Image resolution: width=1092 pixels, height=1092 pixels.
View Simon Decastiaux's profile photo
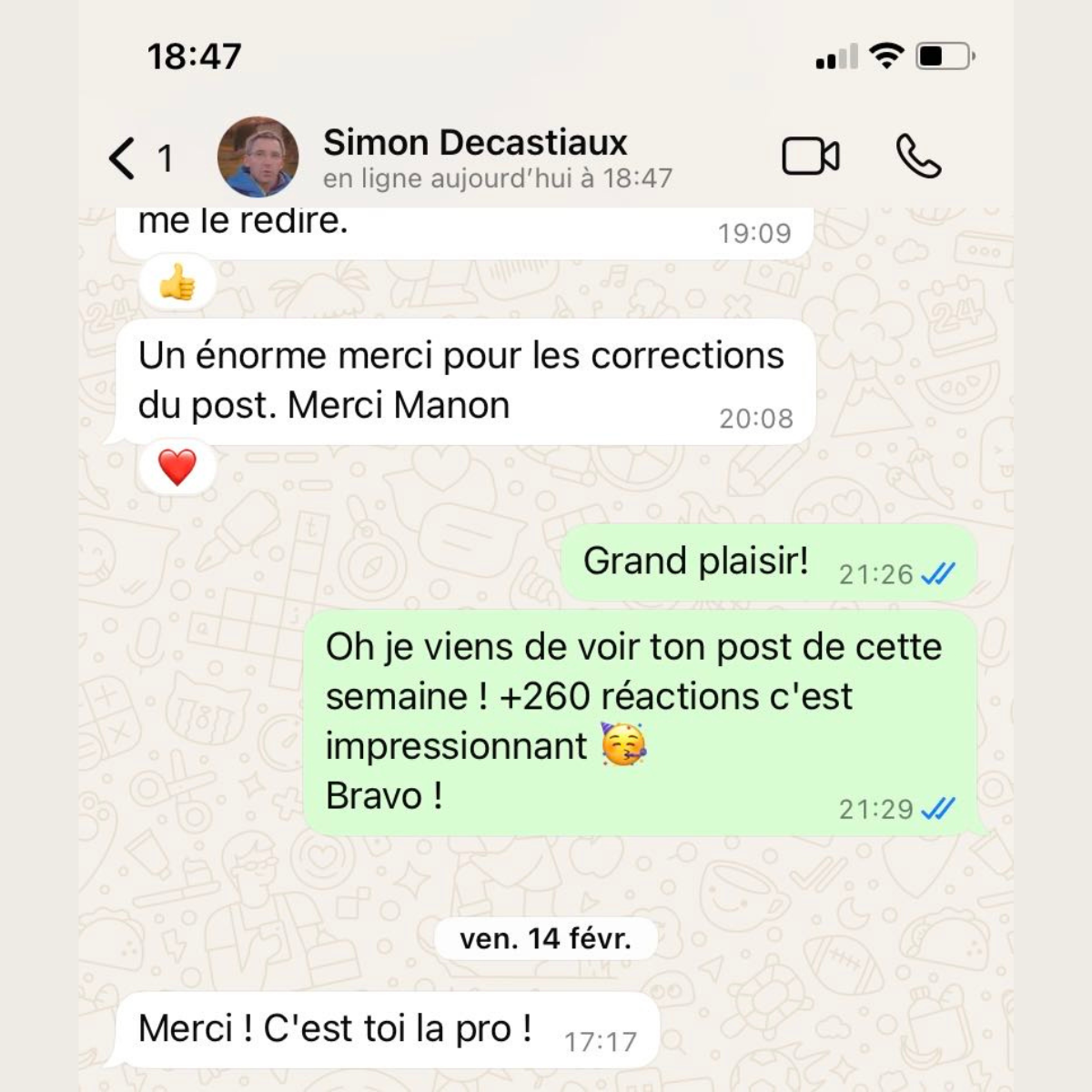pyautogui.click(x=258, y=157)
